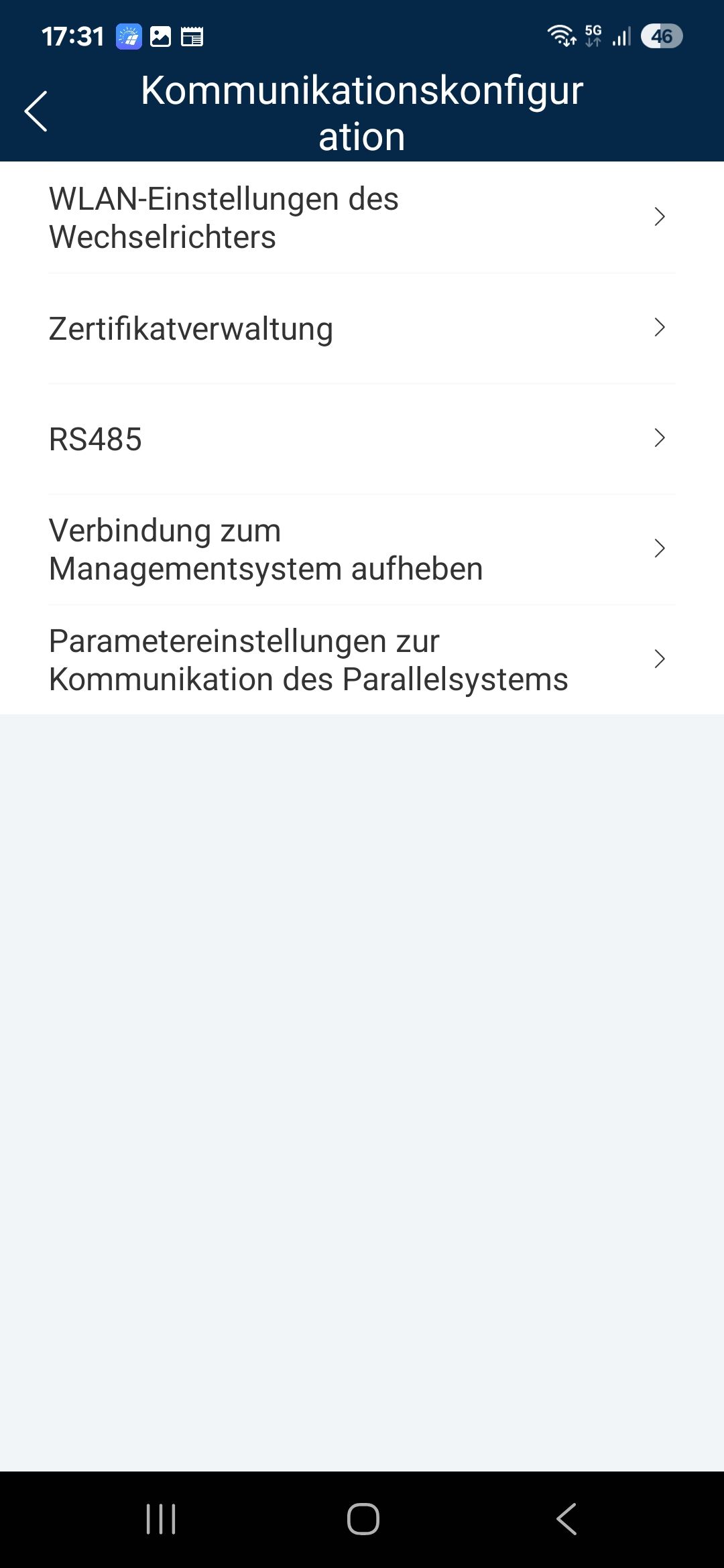Tap the system home button
The height and width of the screenshot is (1568, 724).
pos(363,1518)
